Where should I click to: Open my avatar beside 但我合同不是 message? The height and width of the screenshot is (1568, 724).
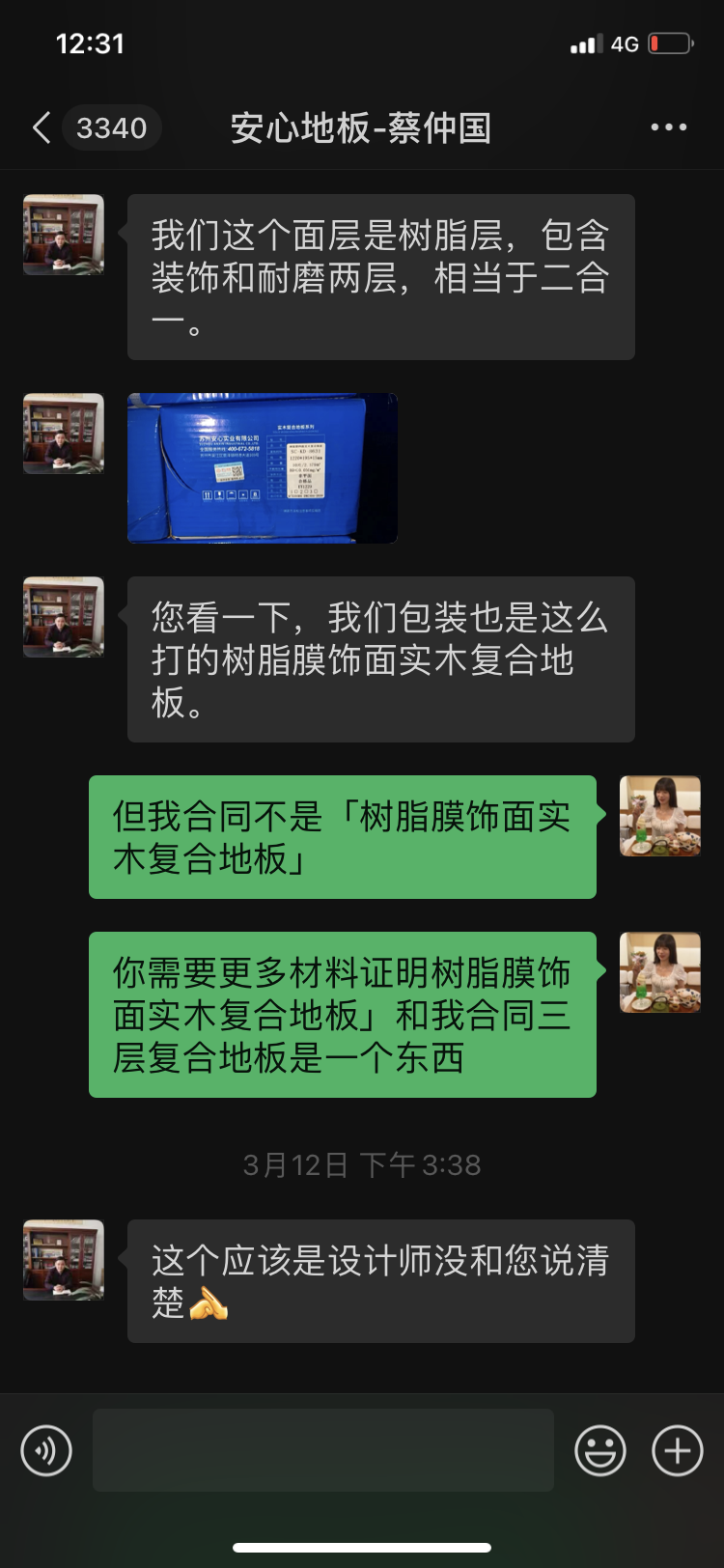coord(659,816)
